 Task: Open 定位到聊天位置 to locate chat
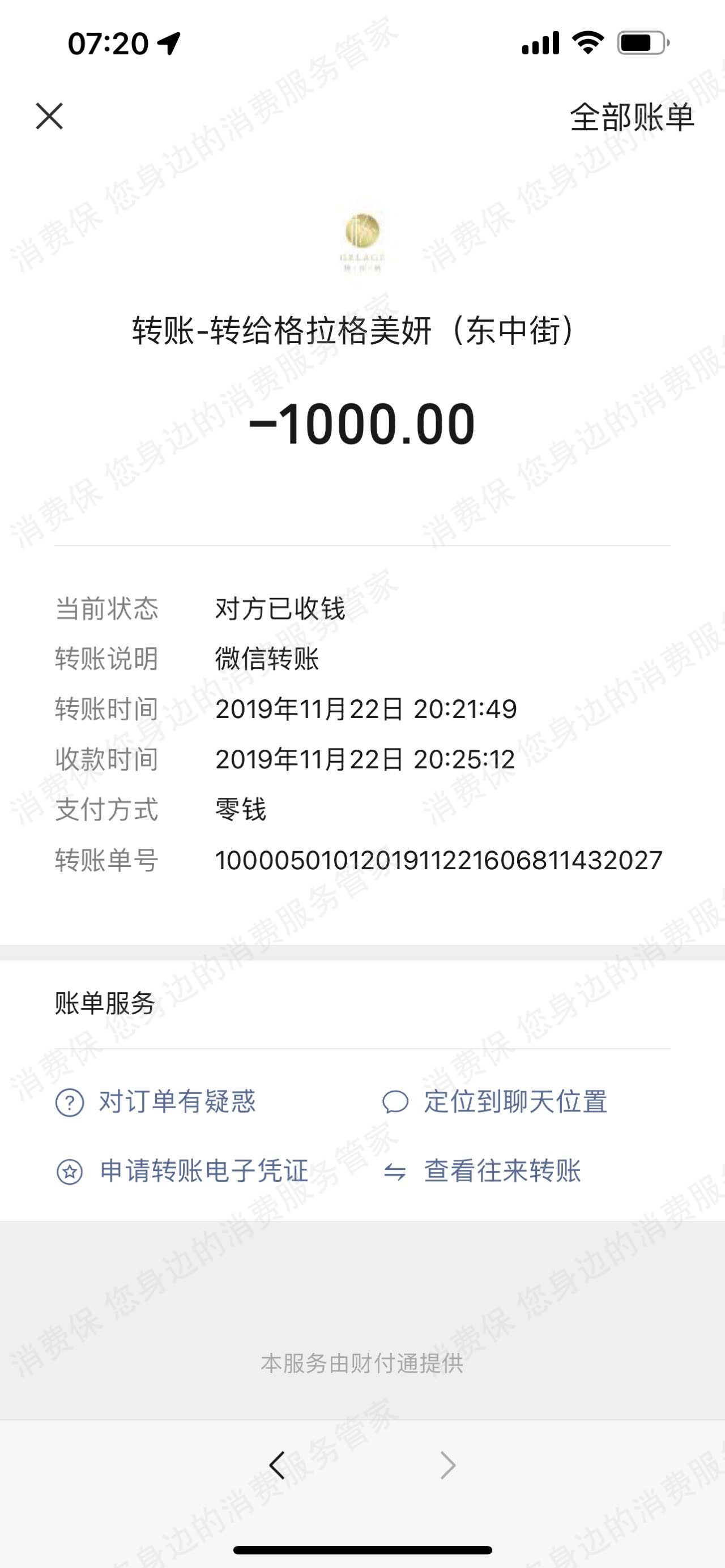(495, 1102)
